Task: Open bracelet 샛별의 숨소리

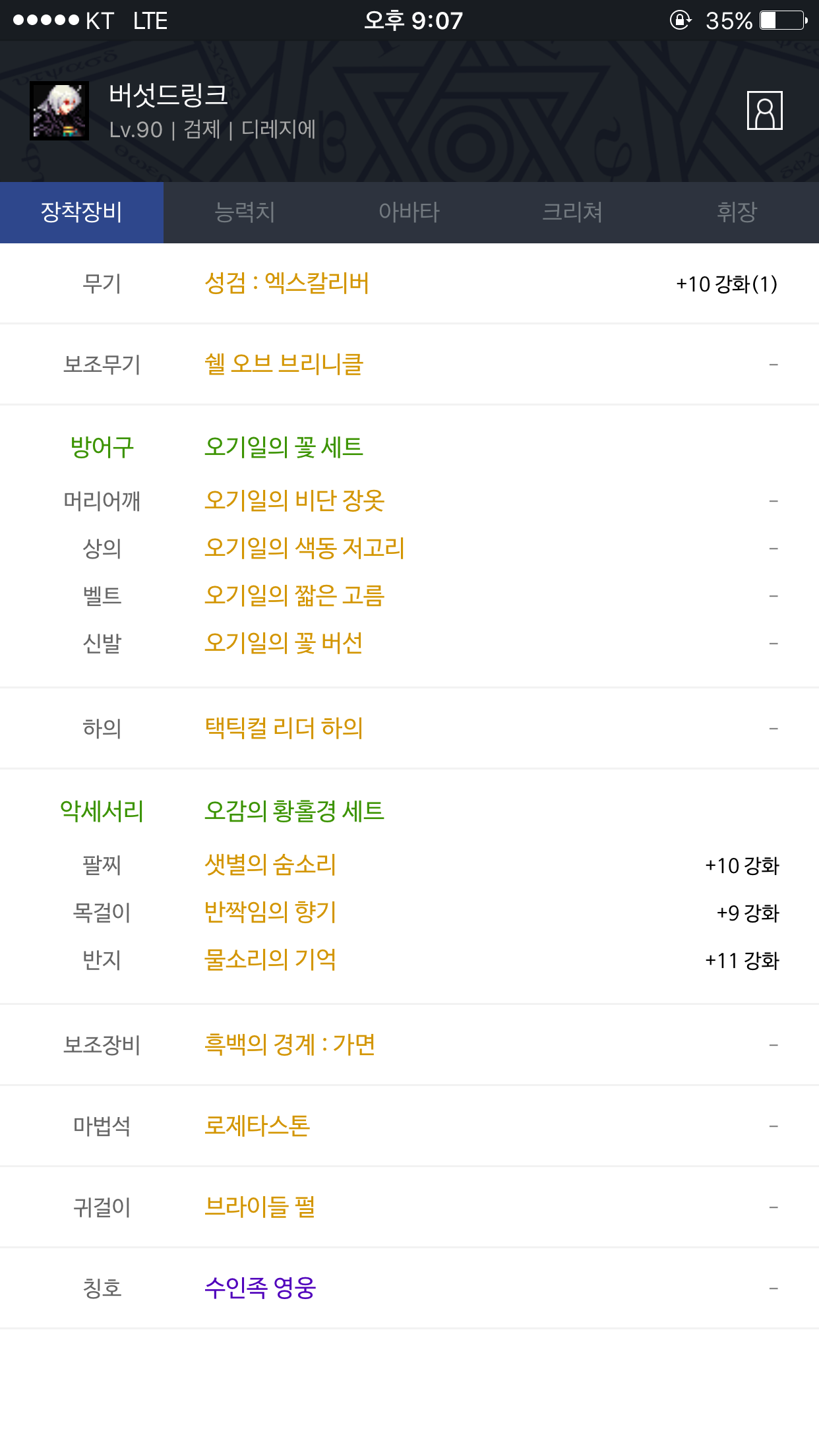Action: point(270,864)
